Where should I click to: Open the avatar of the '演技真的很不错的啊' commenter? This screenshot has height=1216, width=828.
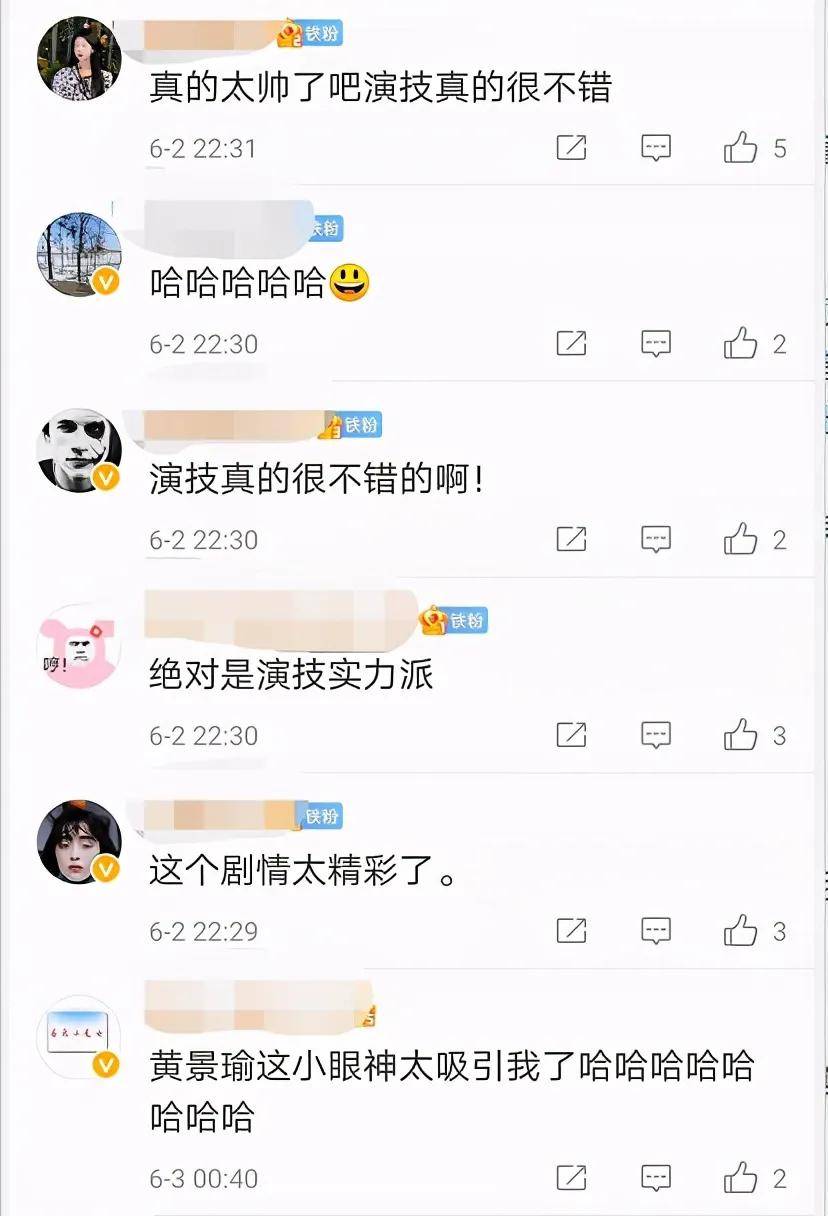(x=78, y=450)
